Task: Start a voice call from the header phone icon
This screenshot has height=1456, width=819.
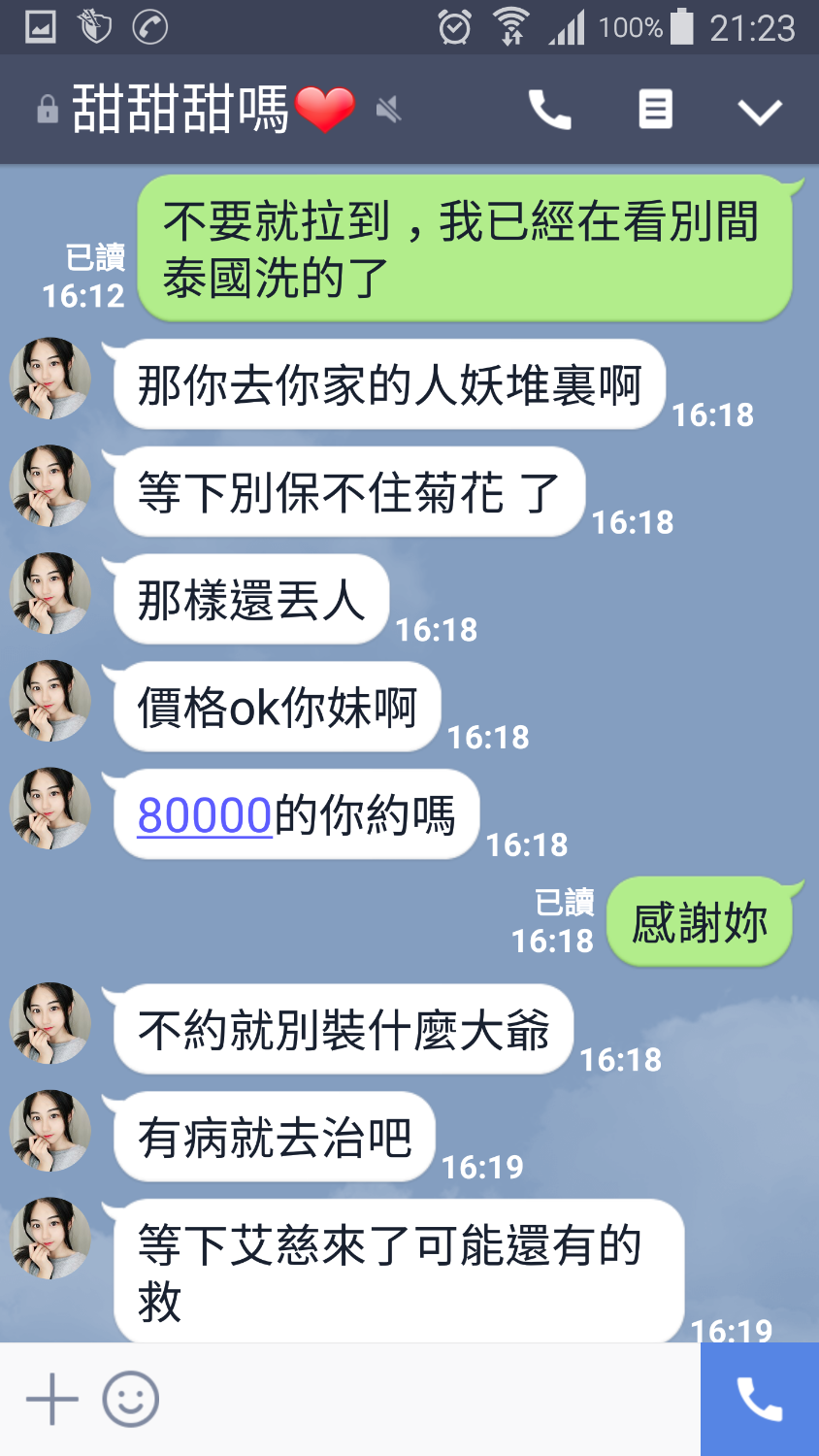Action: tap(549, 109)
